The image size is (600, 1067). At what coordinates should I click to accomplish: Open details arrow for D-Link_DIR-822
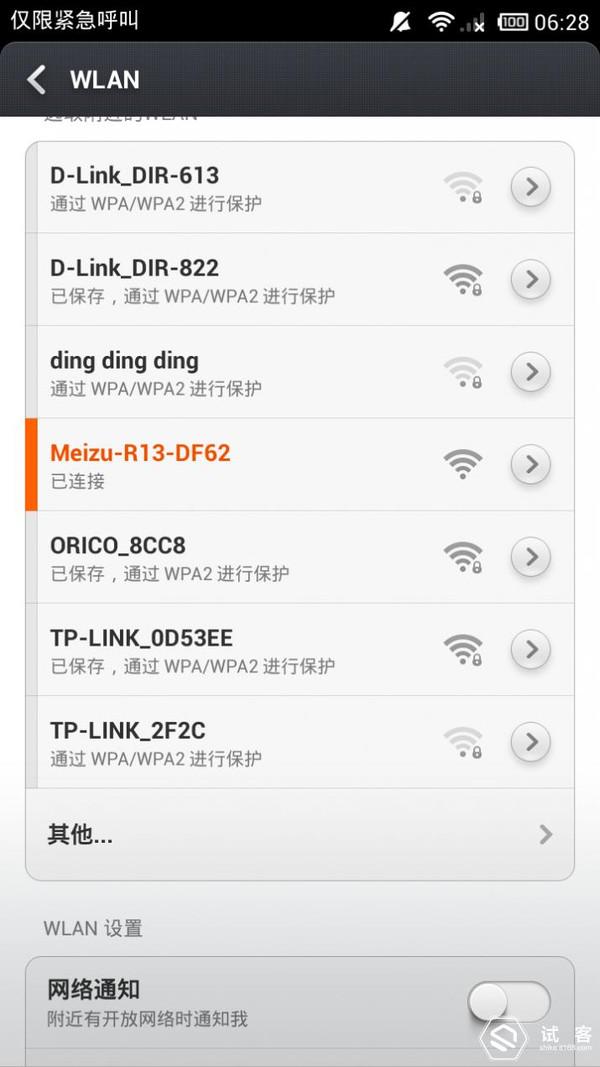pyautogui.click(x=530, y=279)
